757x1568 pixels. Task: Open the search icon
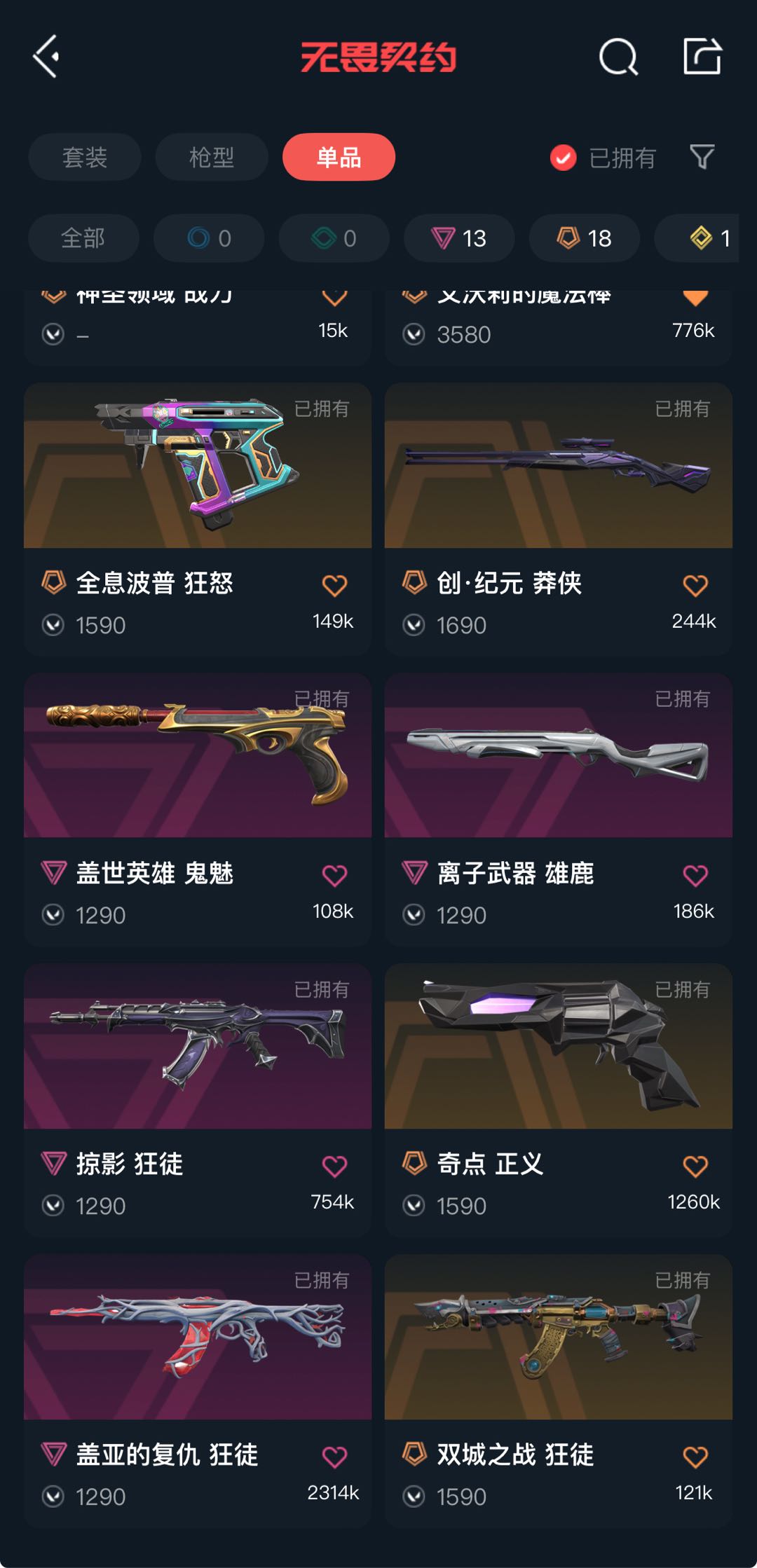click(618, 57)
